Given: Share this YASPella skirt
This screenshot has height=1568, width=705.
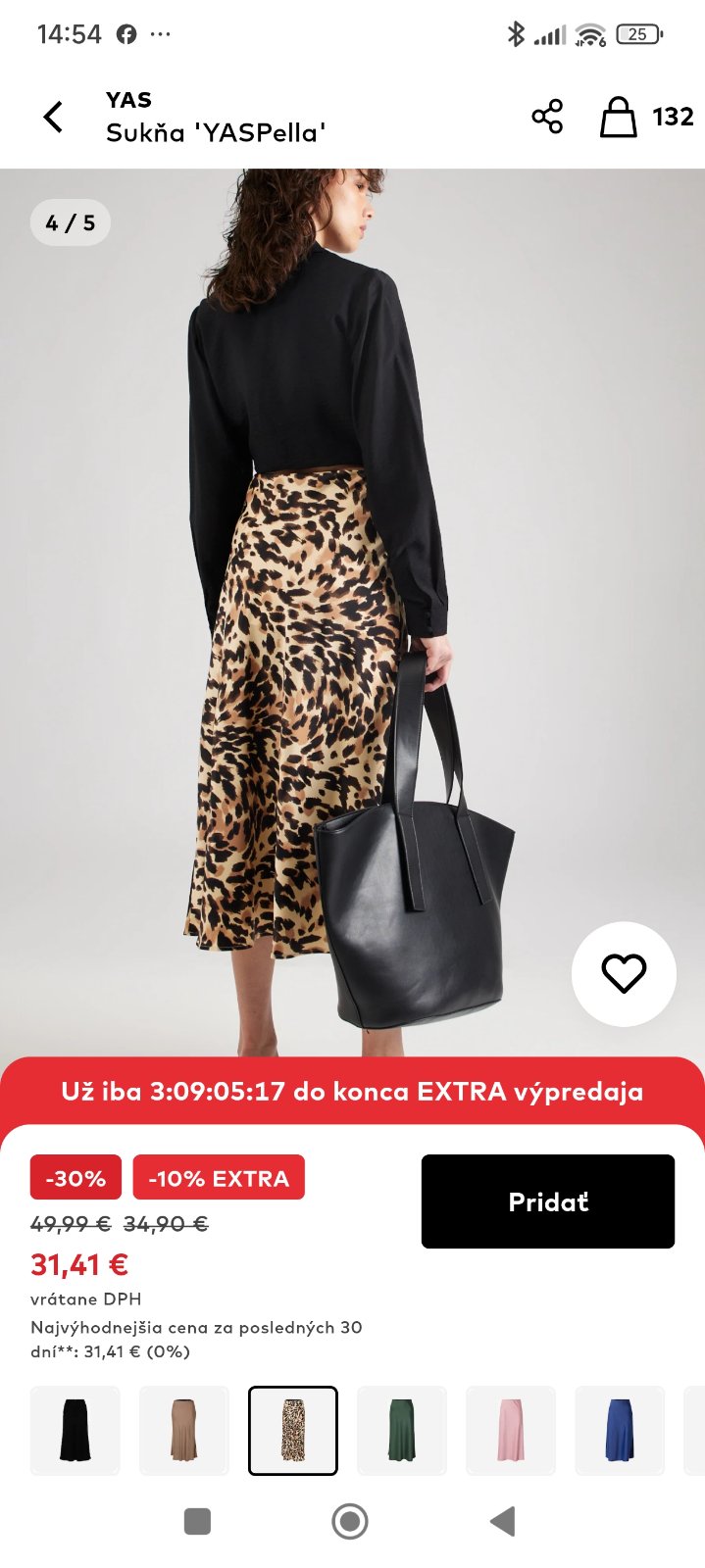Looking at the screenshot, I should tap(547, 117).
